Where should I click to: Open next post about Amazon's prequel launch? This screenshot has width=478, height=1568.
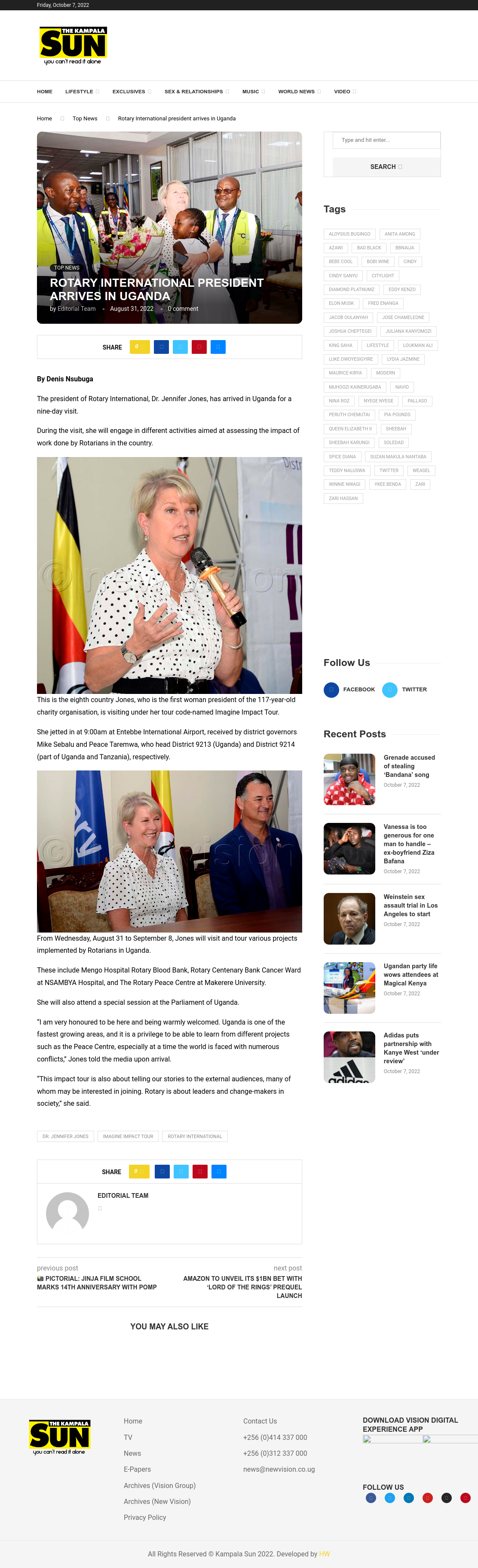point(242,1287)
